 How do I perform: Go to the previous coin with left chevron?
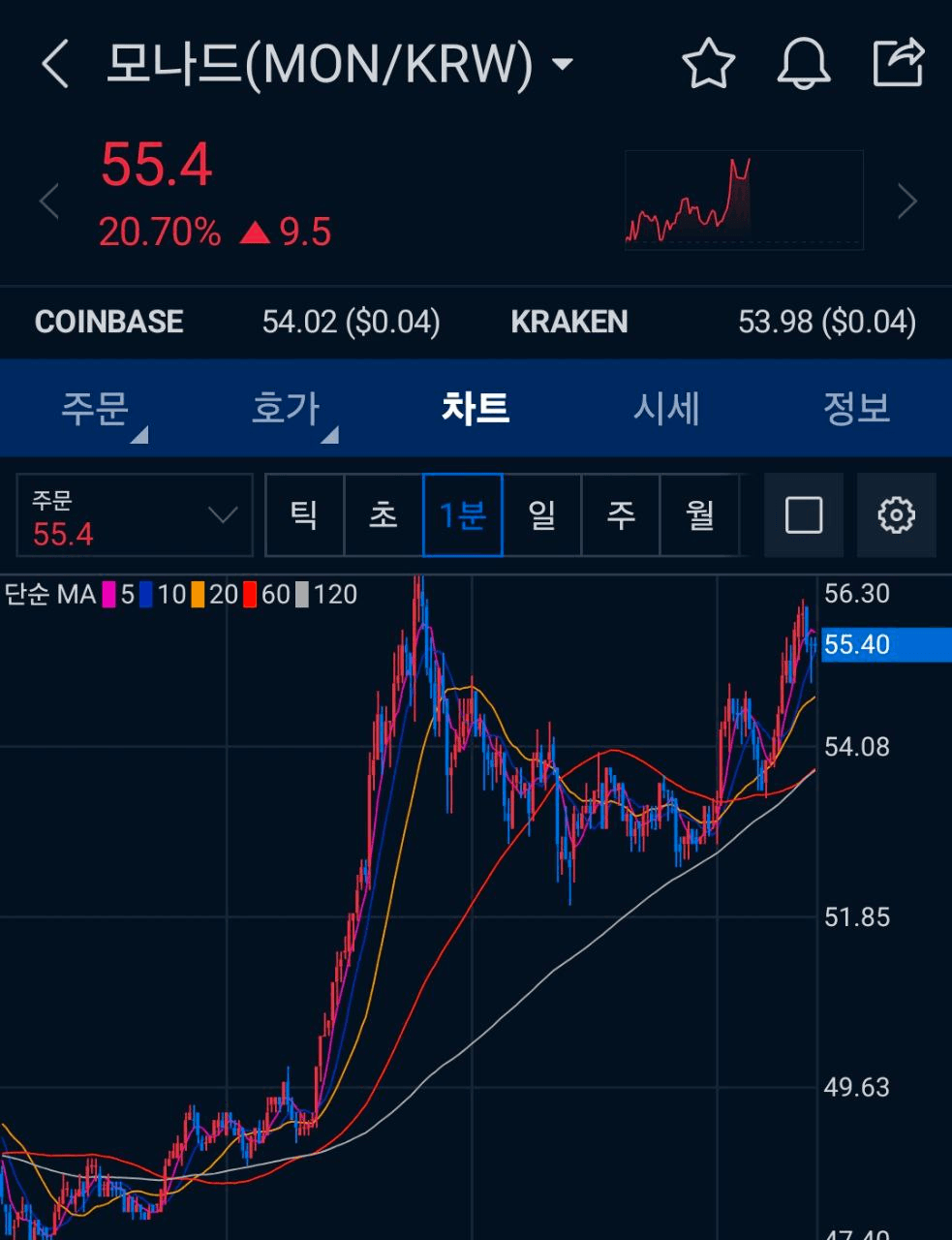pyautogui.click(x=49, y=201)
